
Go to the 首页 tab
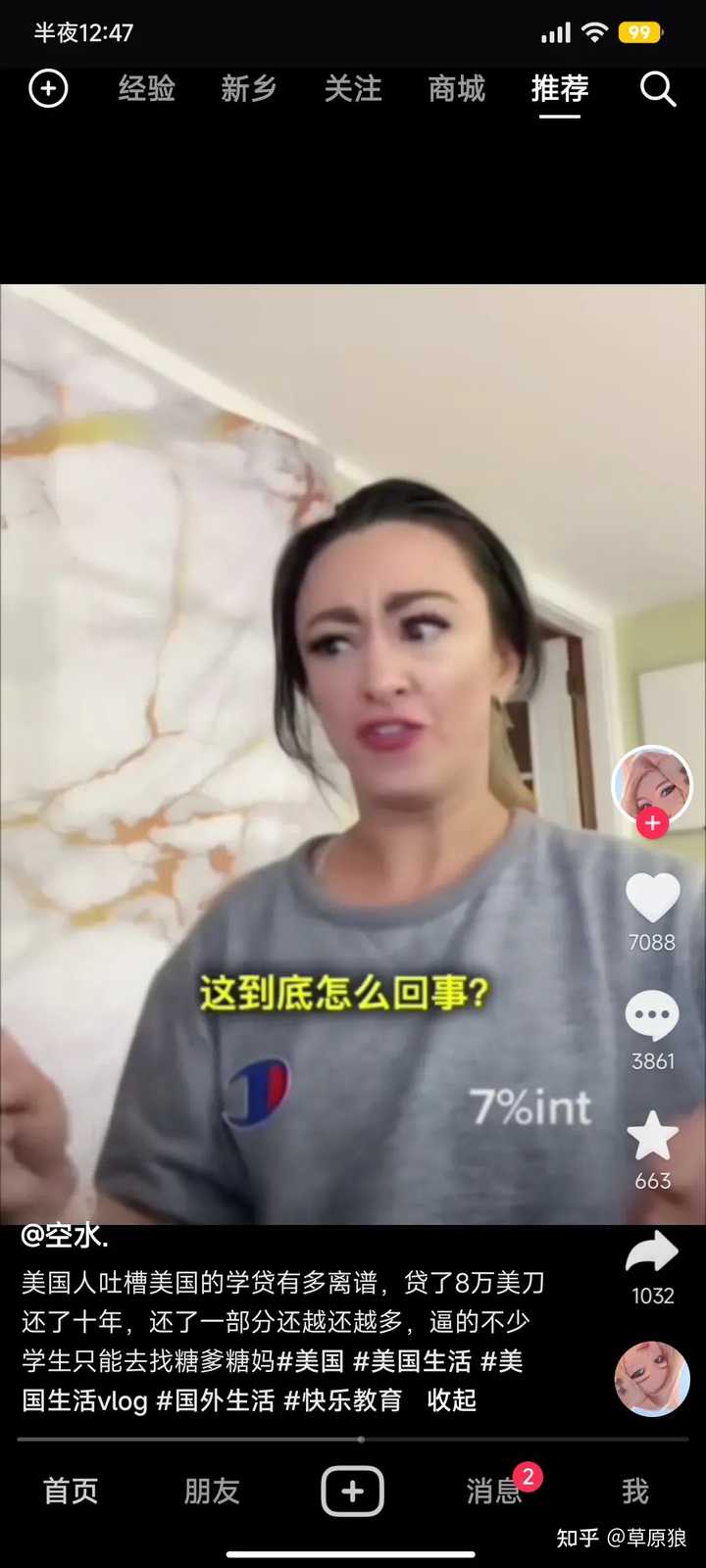click(71, 1491)
